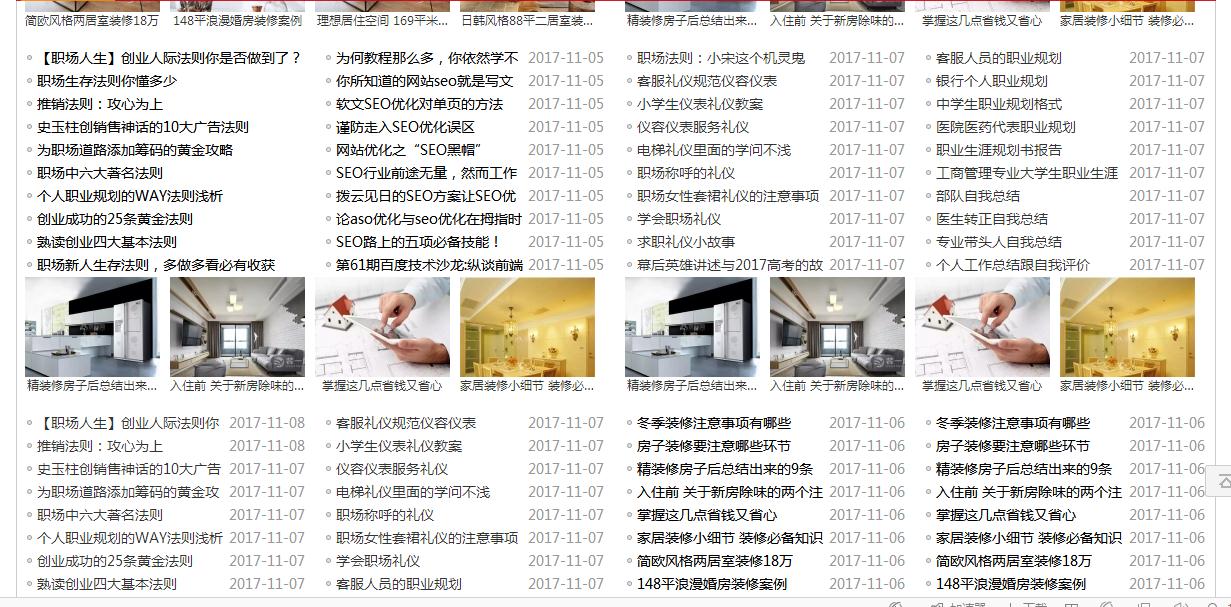Open 个人工作总结跟自我评价

click(x=1012, y=265)
